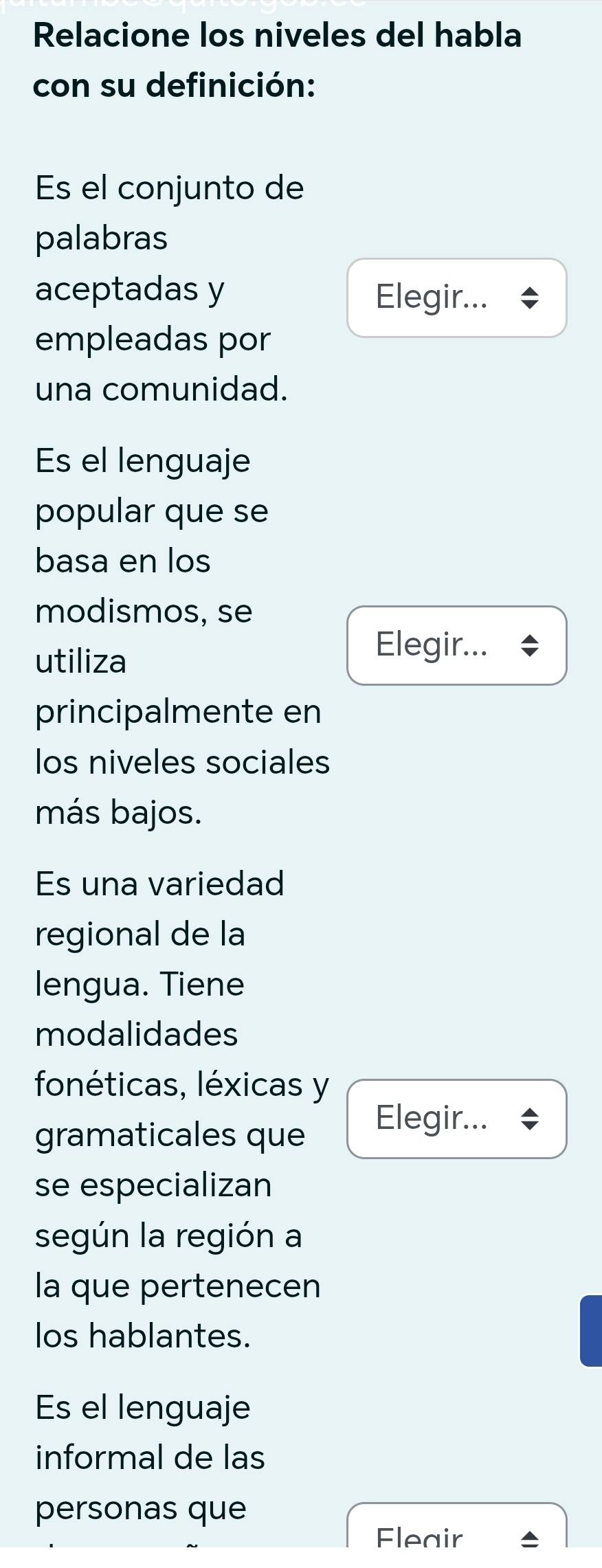
Task: Select the definition starting with Es el conjunto de palabras
Action: (168, 289)
